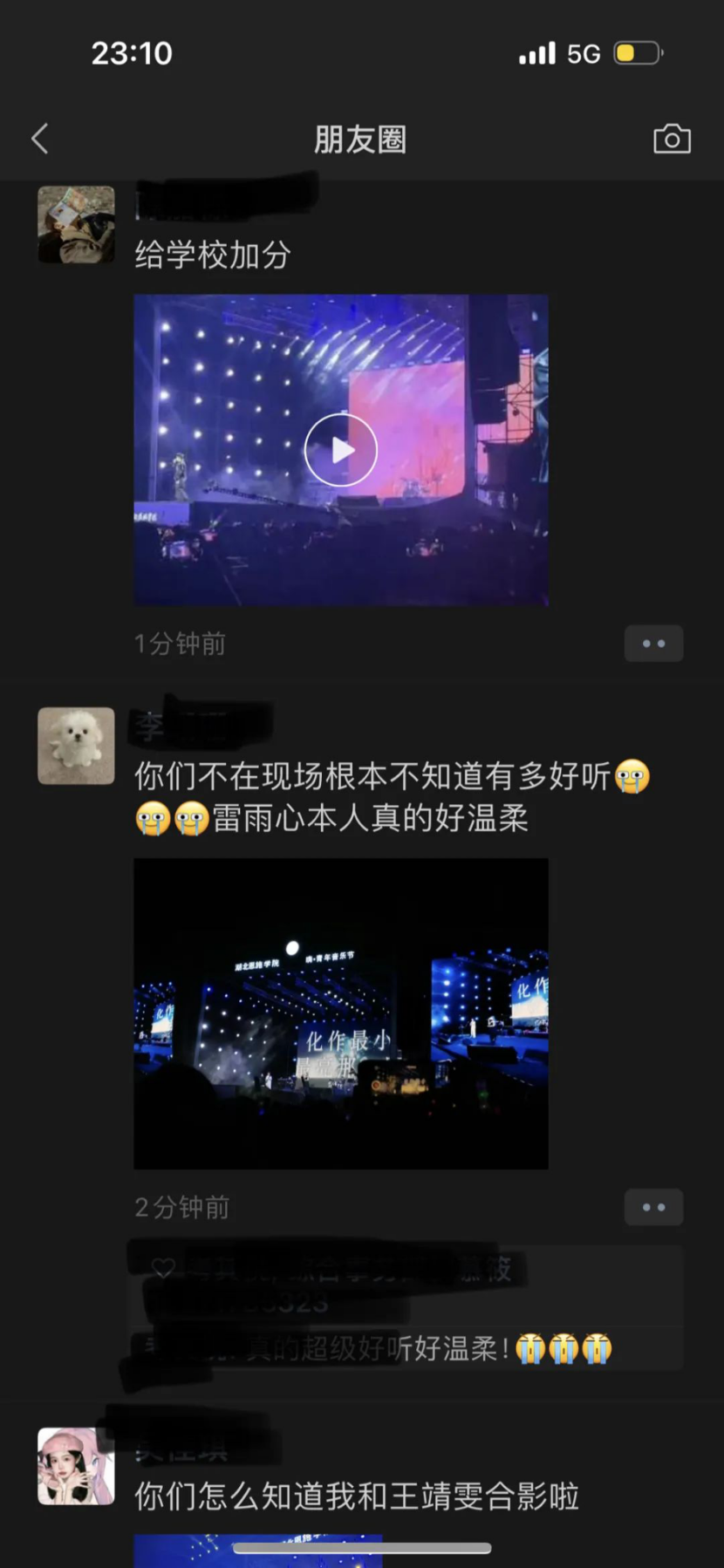This screenshot has width=724, height=1568.
Task: Open the concert photo in the 雷雨心 post
Action: point(341,1013)
